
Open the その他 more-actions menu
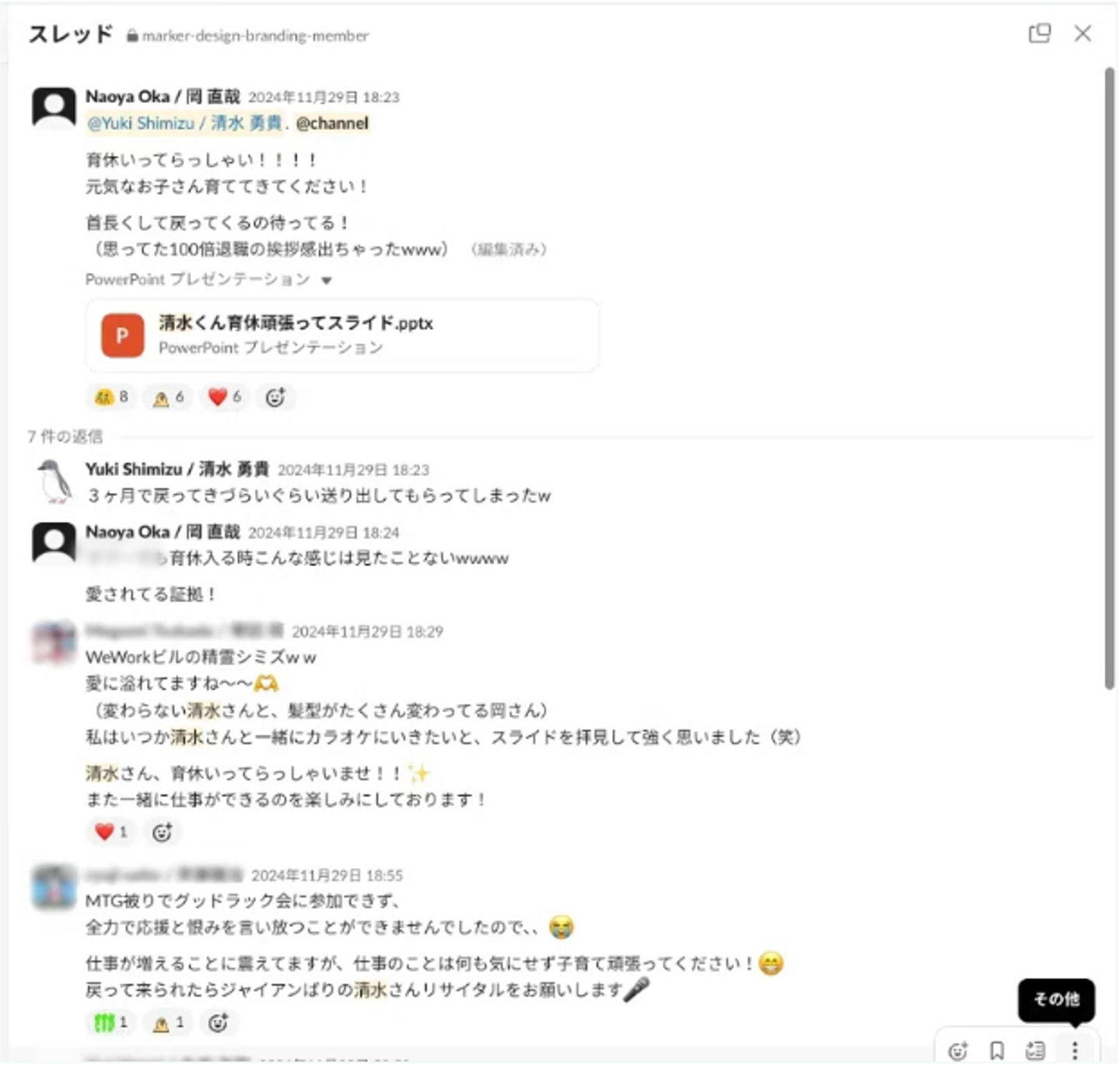click(x=1074, y=1051)
